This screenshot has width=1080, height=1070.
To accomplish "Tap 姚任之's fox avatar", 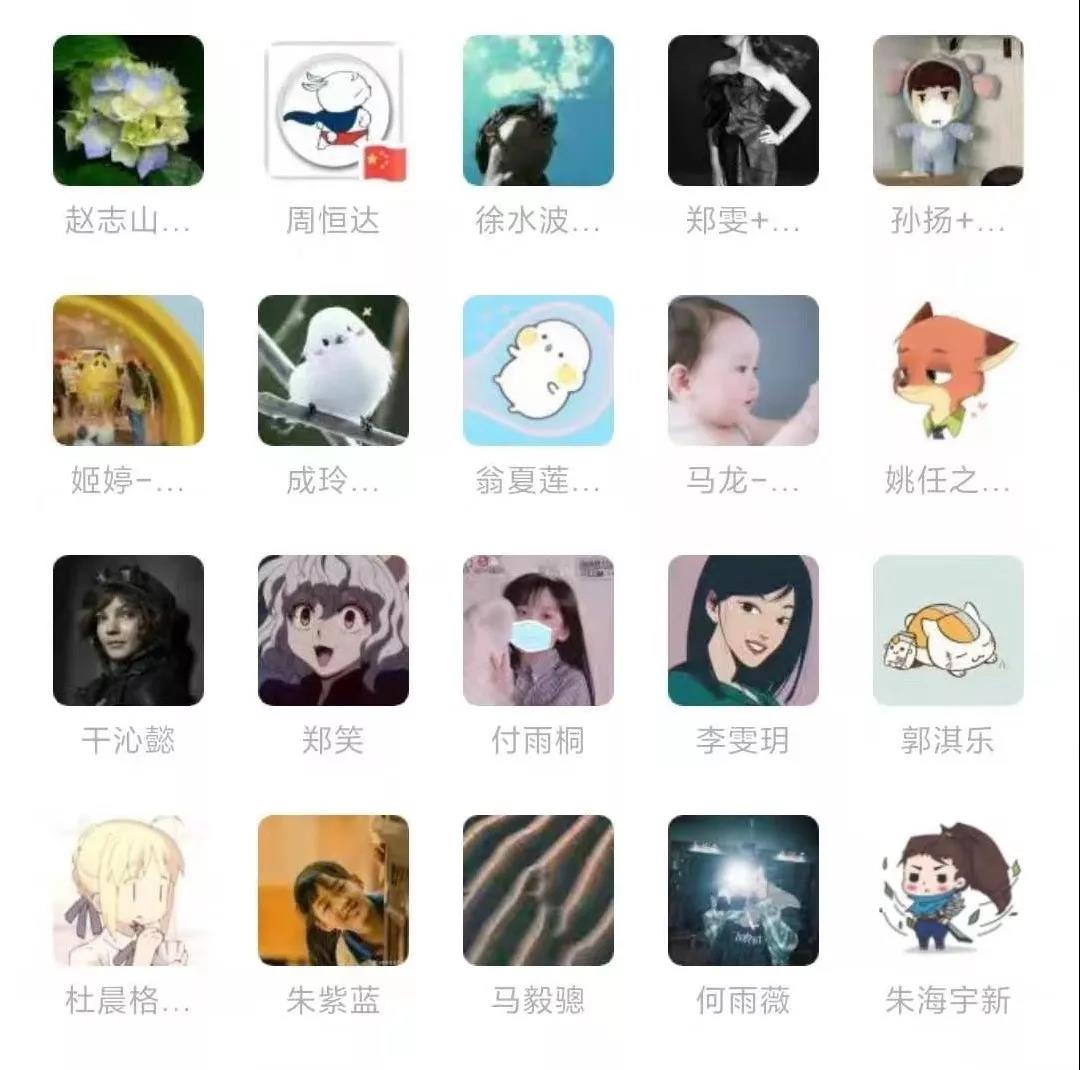I will coord(948,370).
